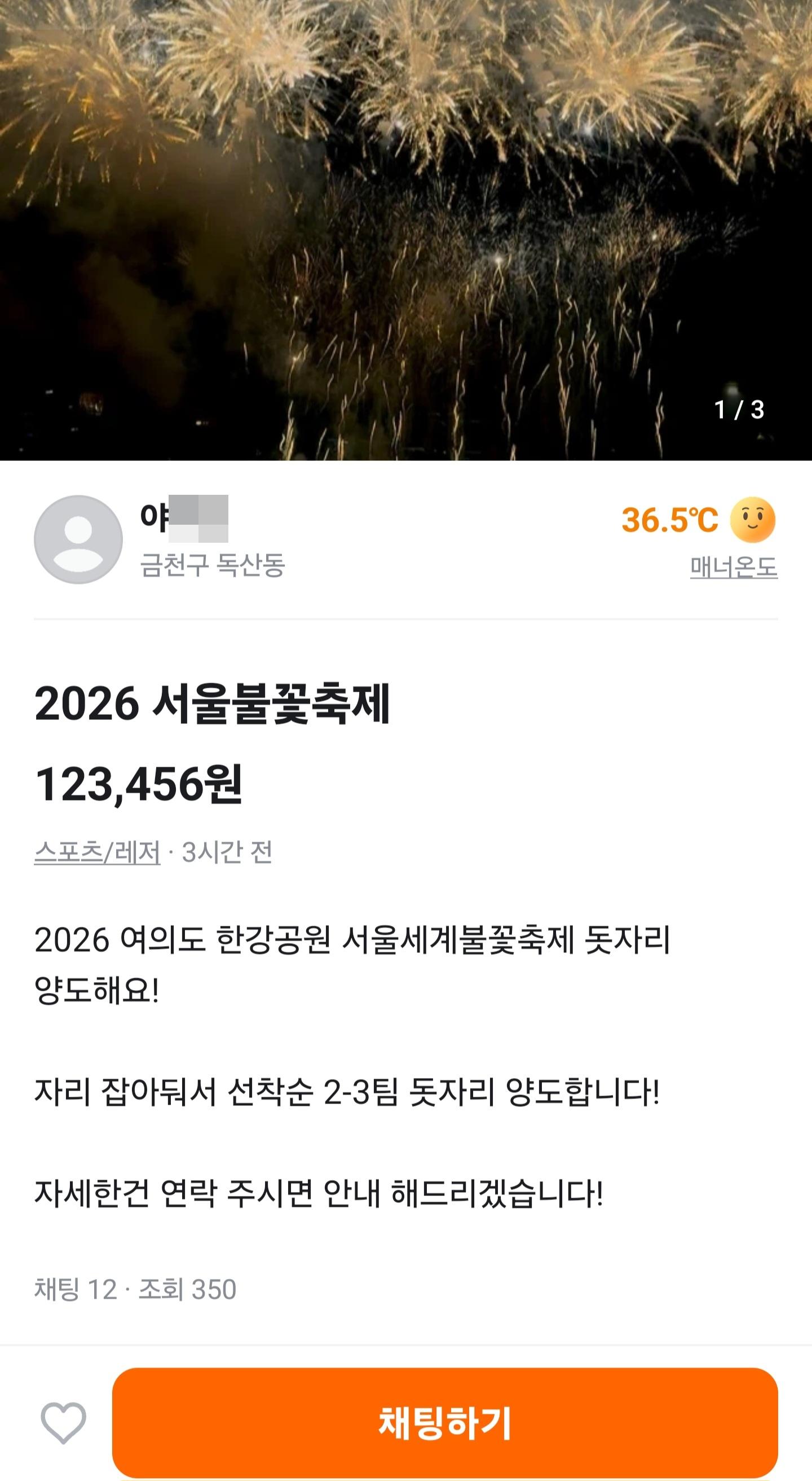This screenshot has width=812, height=1481.
Task: Like this listing with the heart icon
Action: (63, 1423)
